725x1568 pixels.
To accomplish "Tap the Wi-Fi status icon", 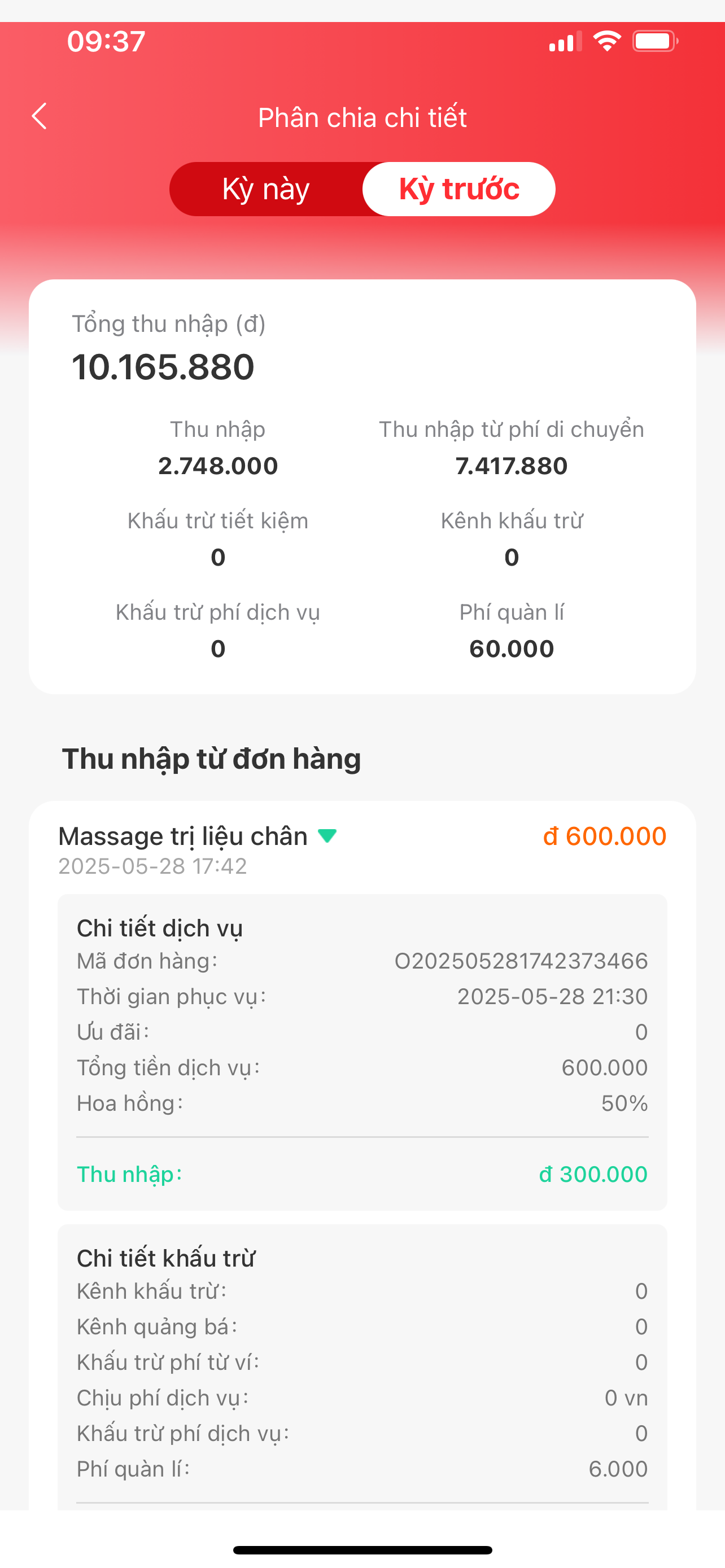I will 606,40.
